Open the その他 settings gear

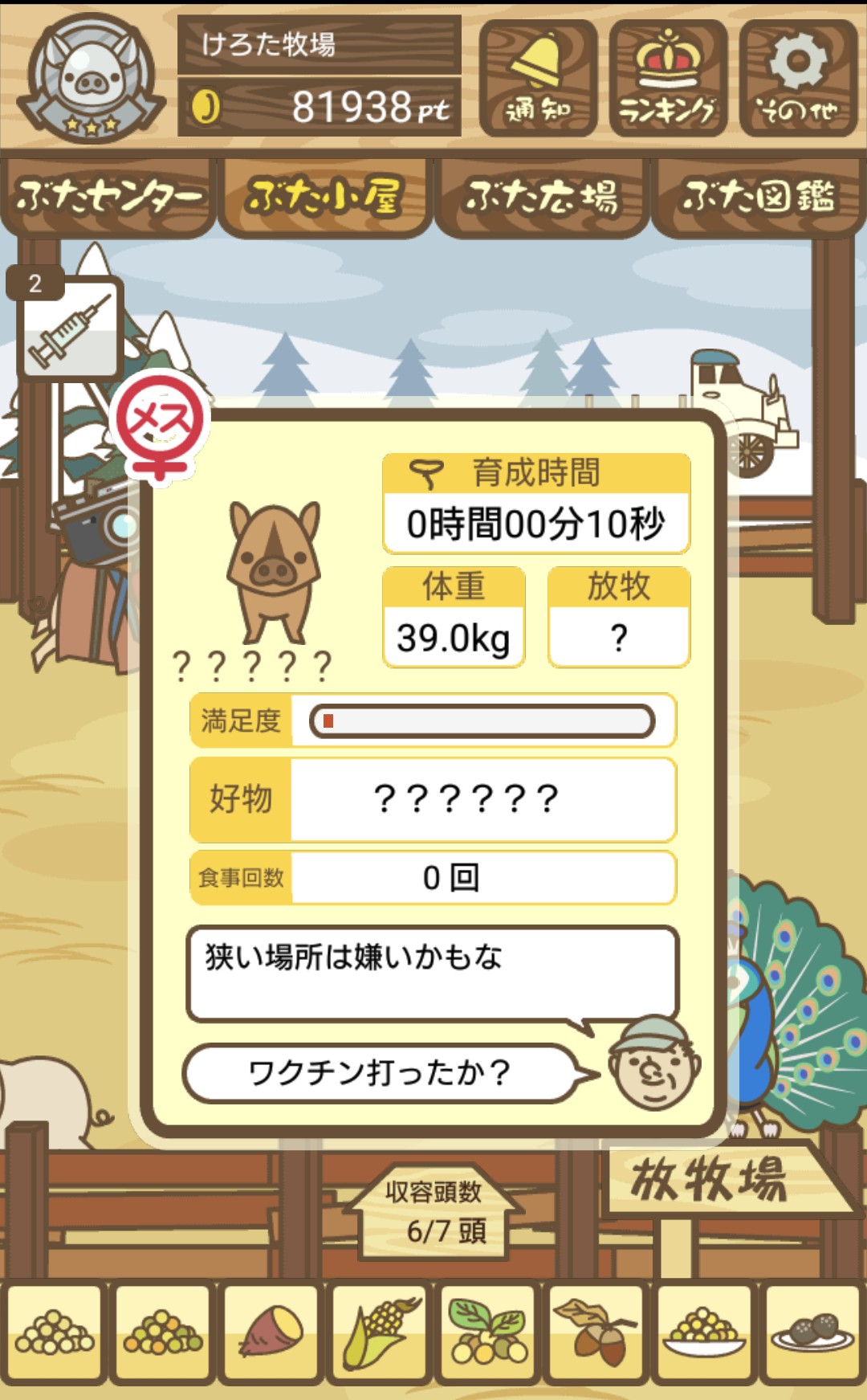click(x=798, y=79)
